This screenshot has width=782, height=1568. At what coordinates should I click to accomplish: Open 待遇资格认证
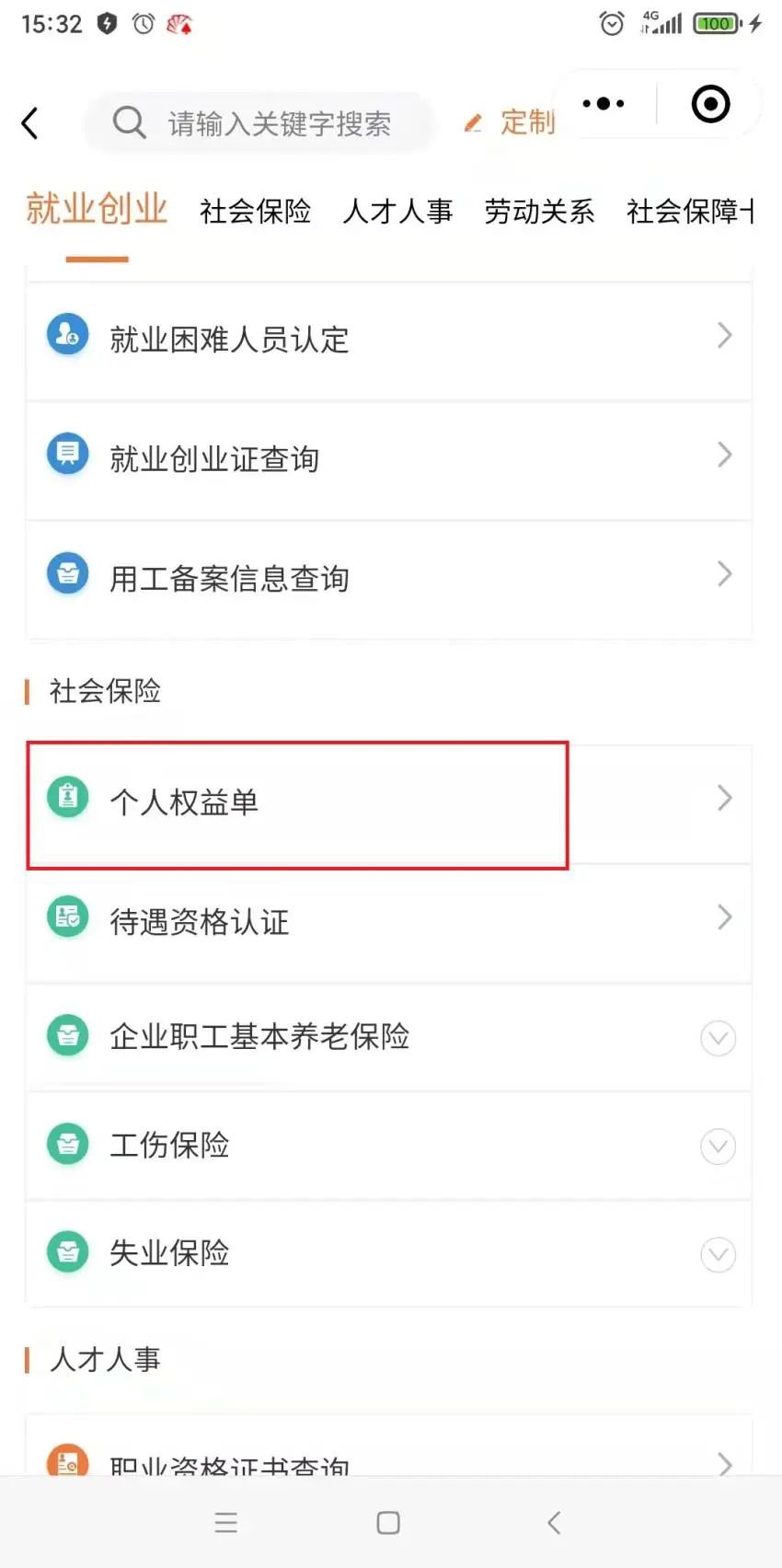pos(388,921)
